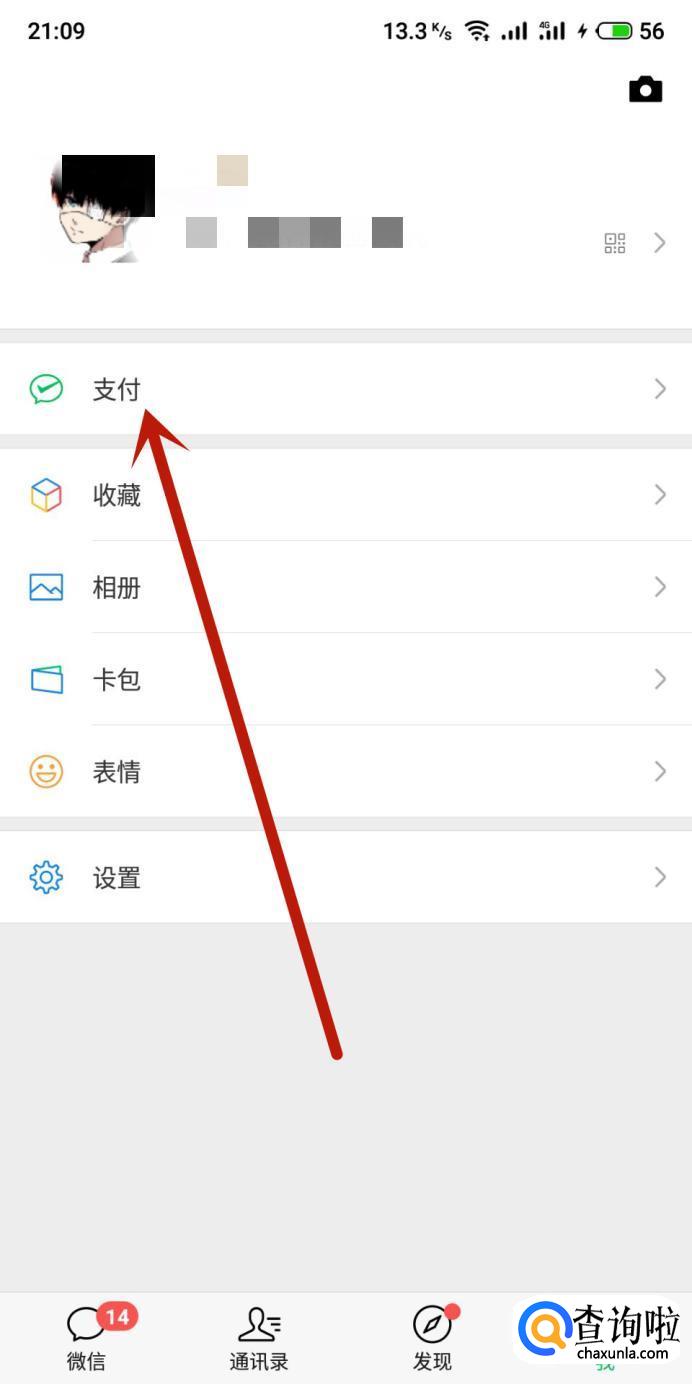Open the 支付 payment row
The width and height of the screenshot is (692, 1384).
(x=345, y=389)
